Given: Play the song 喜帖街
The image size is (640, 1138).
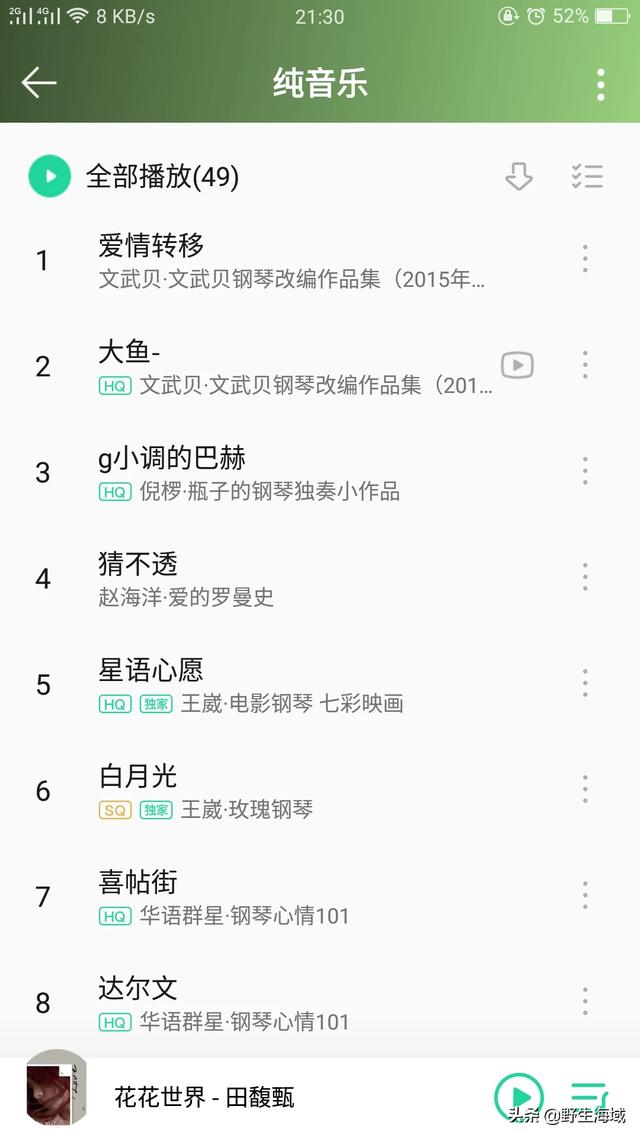Looking at the screenshot, I should [290, 896].
